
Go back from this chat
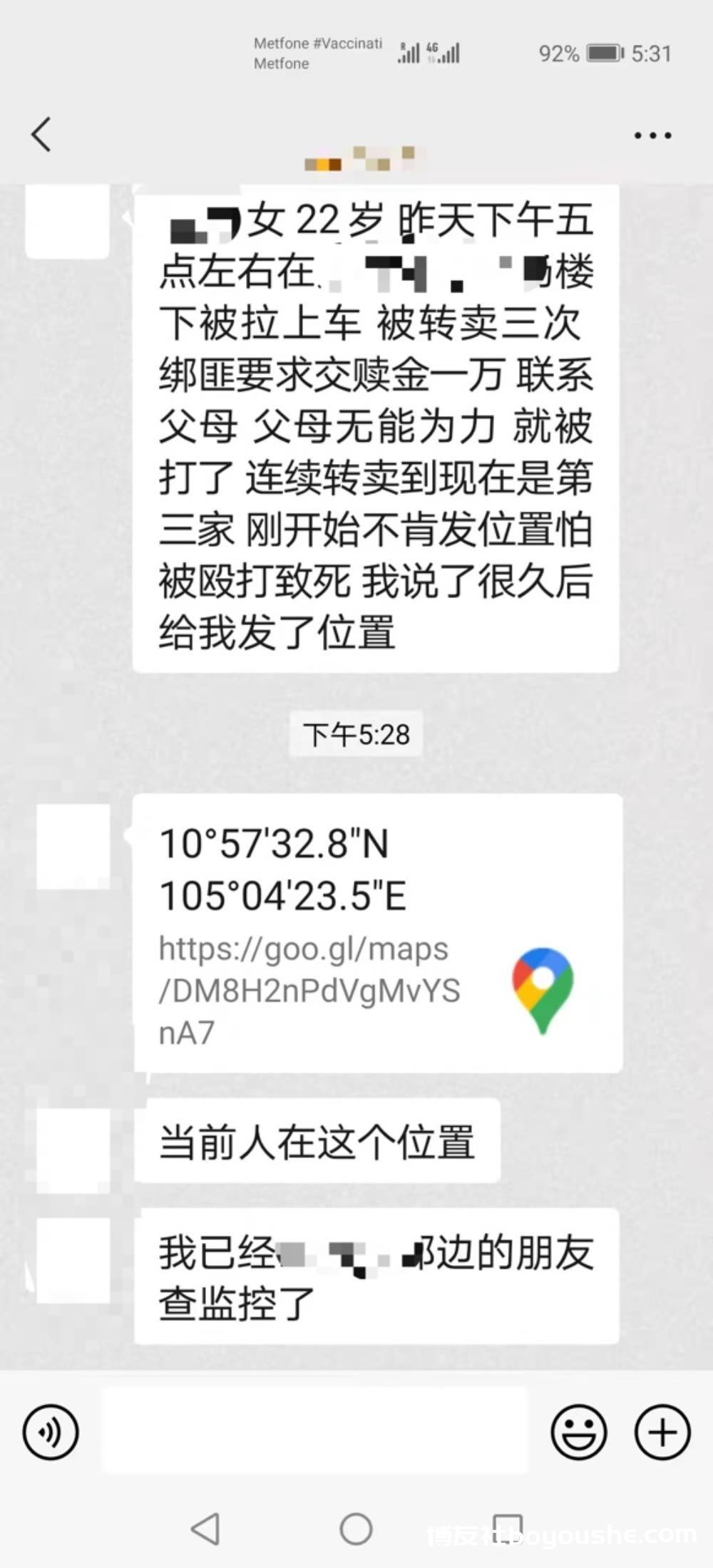[41, 134]
